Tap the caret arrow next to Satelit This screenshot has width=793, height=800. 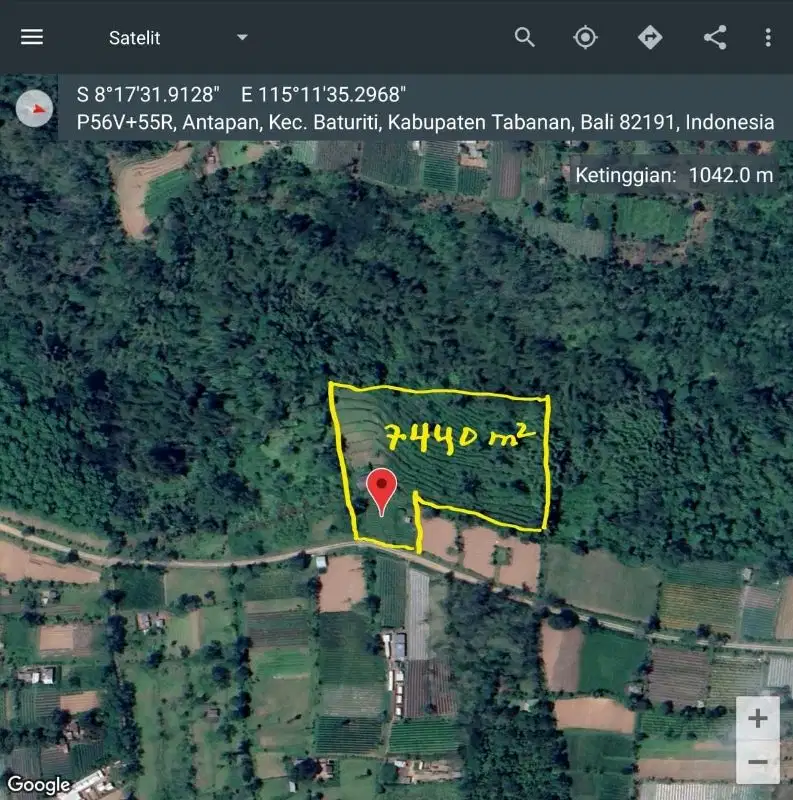pos(241,38)
